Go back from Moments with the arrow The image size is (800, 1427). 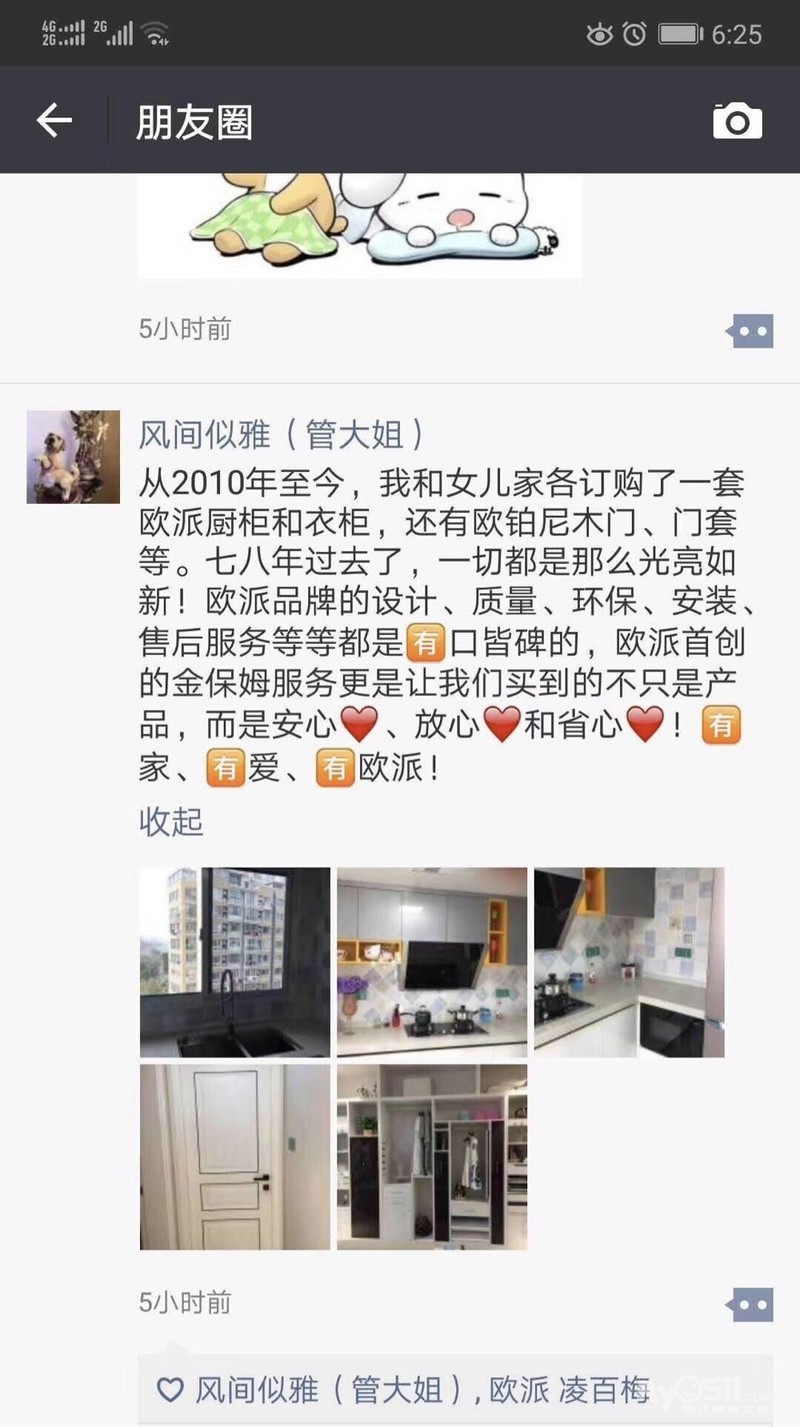(x=54, y=121)
